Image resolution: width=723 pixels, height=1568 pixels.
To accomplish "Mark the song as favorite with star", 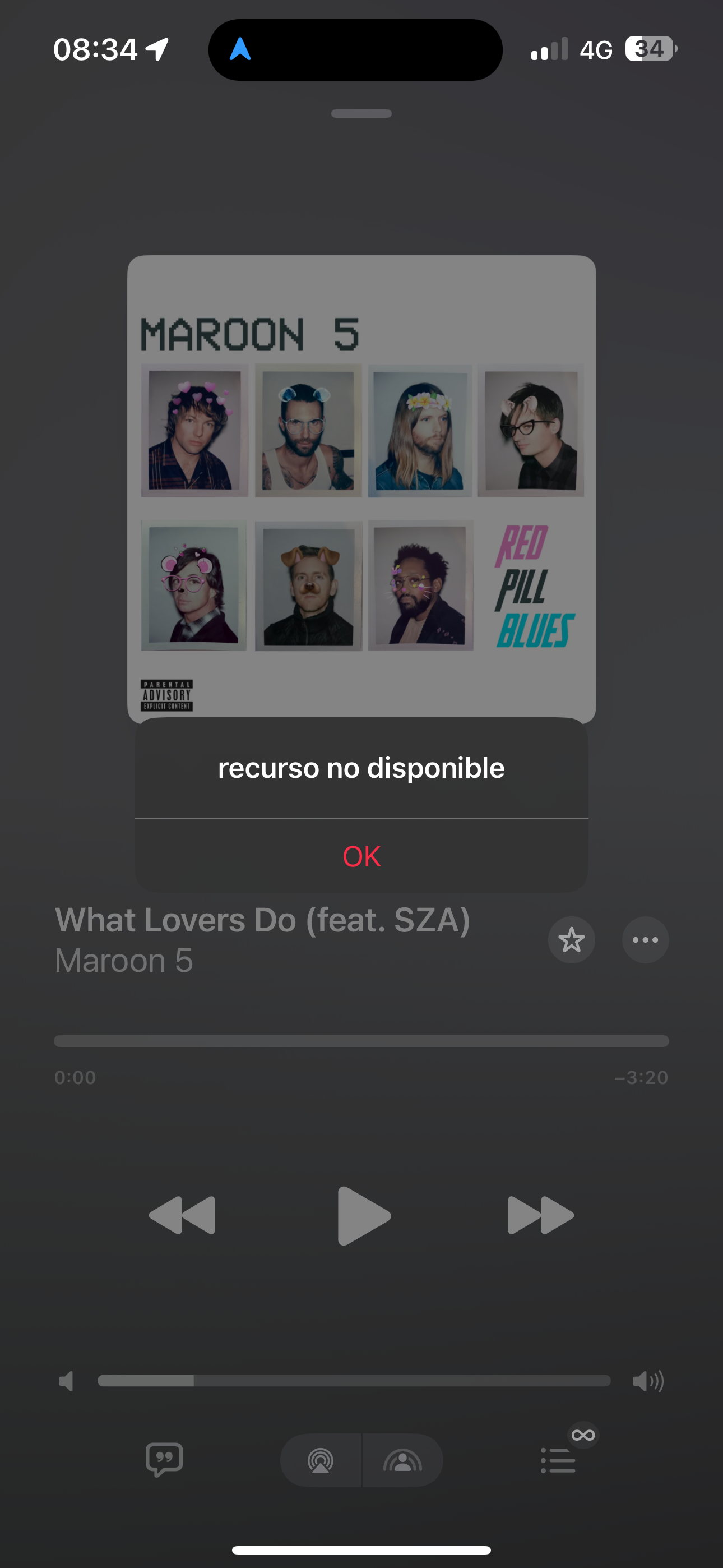I will coord(571,940).
